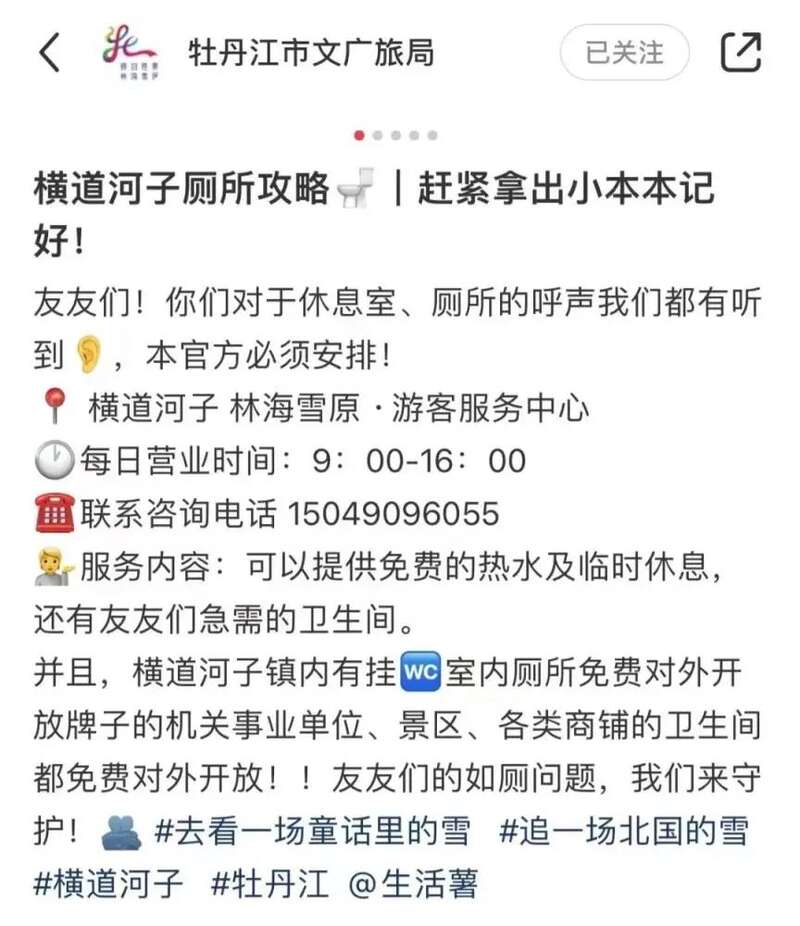Tap the 已关注 following button
800x926 pixels.
tap(624, 52)
